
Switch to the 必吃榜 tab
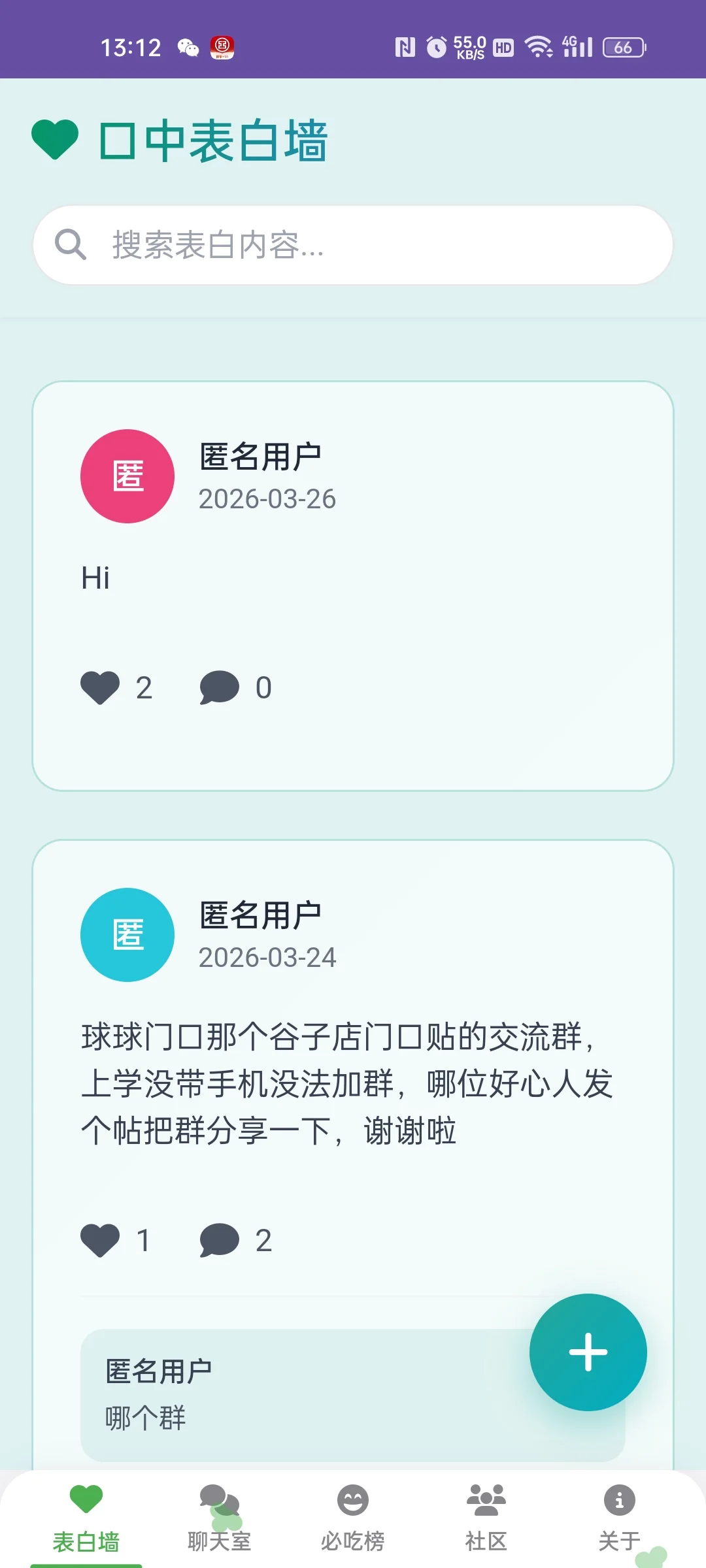(x=352, y=1516)
